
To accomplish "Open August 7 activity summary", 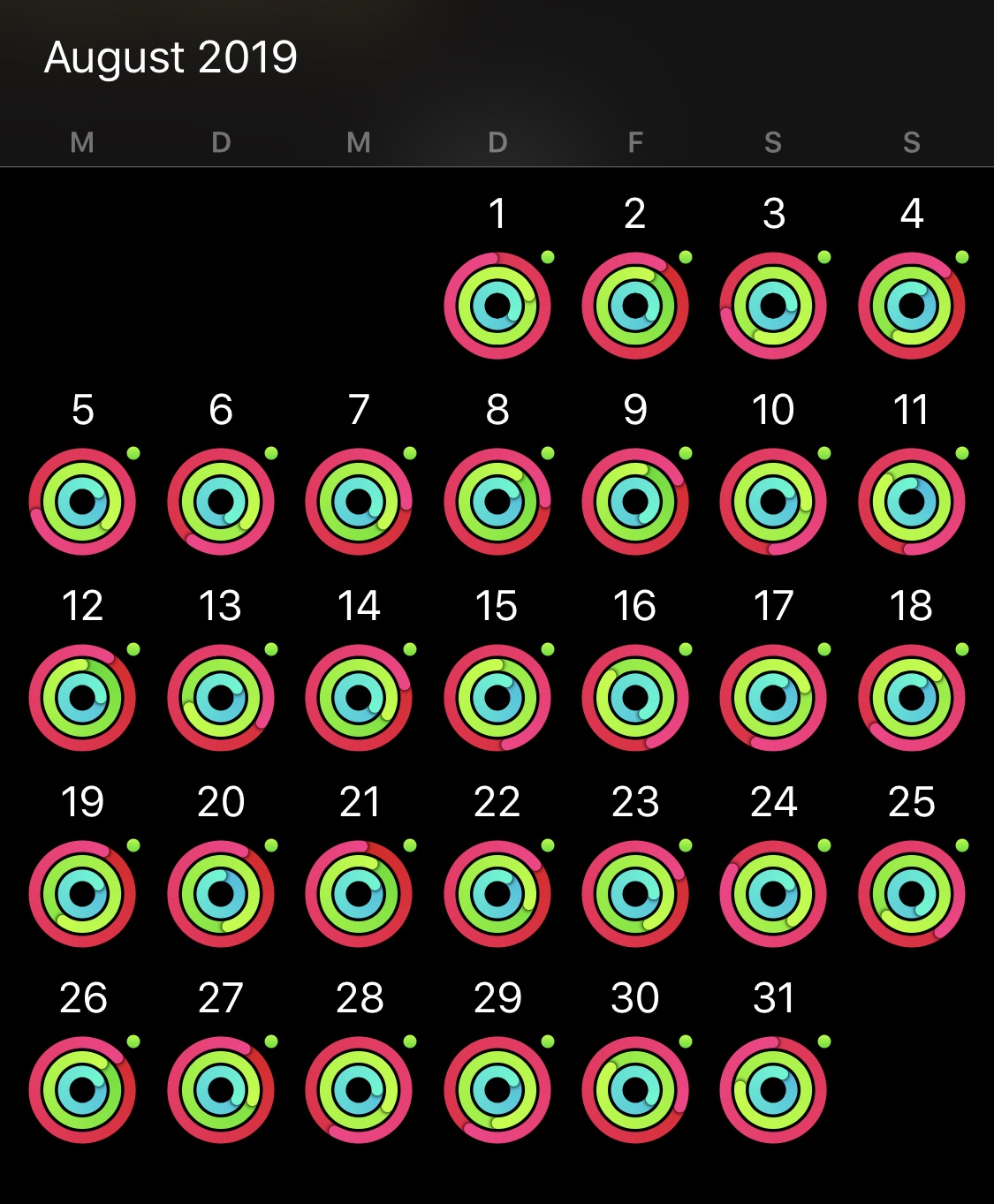I will (x=359, y=502).
